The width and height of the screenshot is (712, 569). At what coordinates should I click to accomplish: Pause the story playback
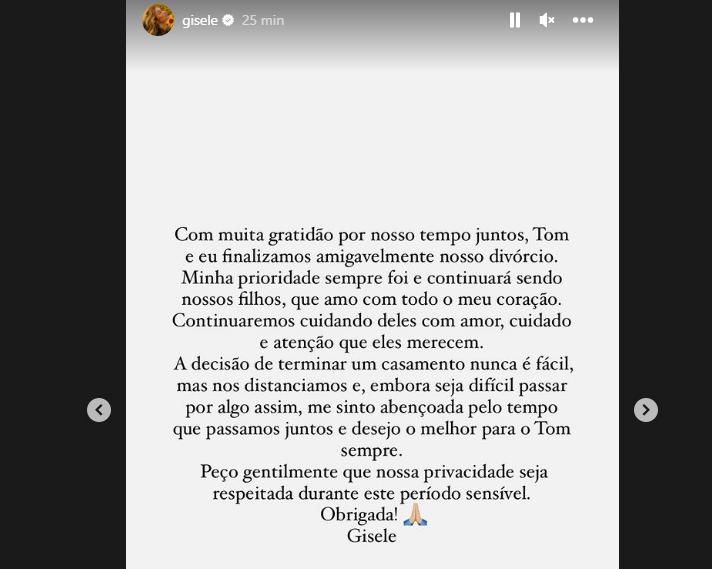point(515,20)
